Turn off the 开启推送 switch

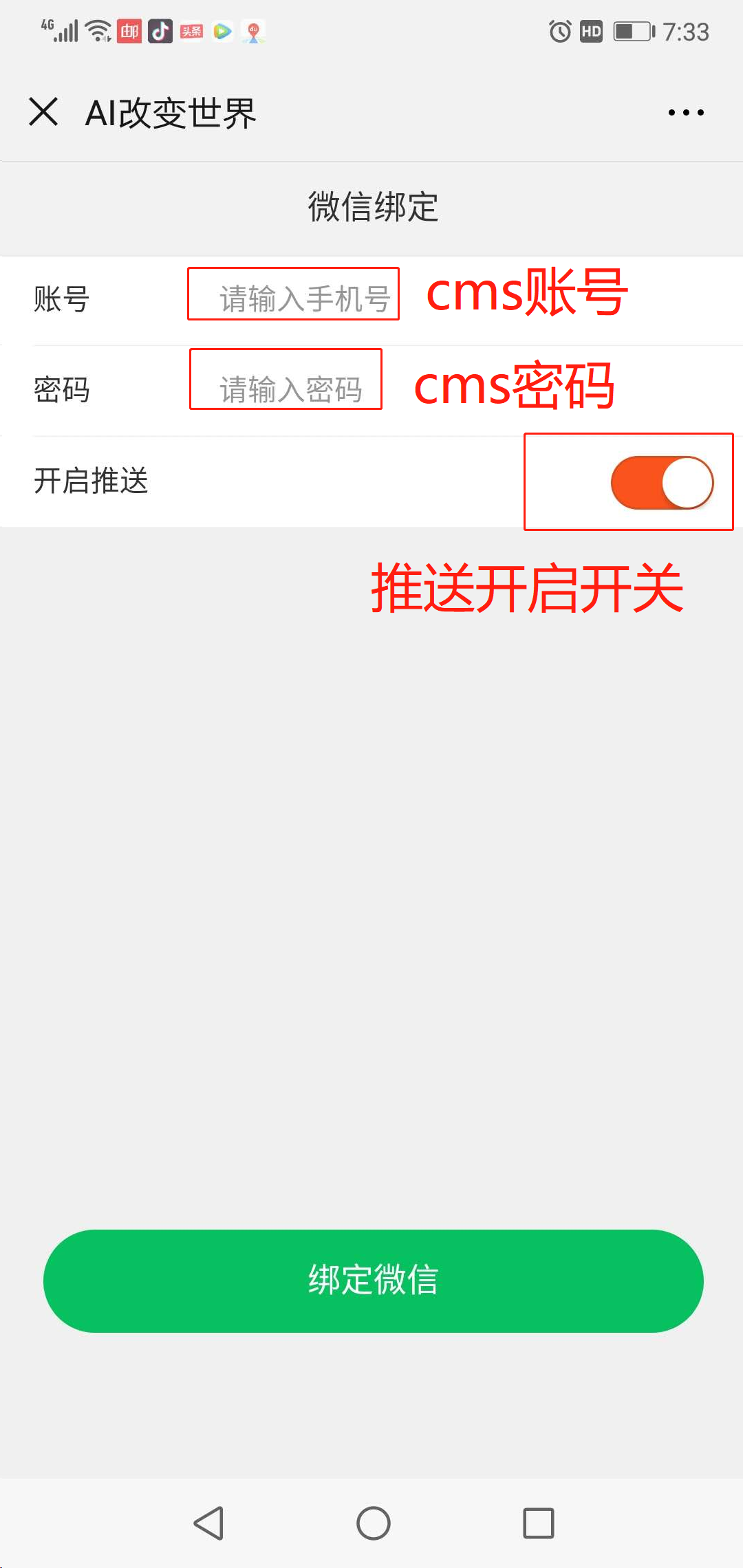click(x=662, y=483)
